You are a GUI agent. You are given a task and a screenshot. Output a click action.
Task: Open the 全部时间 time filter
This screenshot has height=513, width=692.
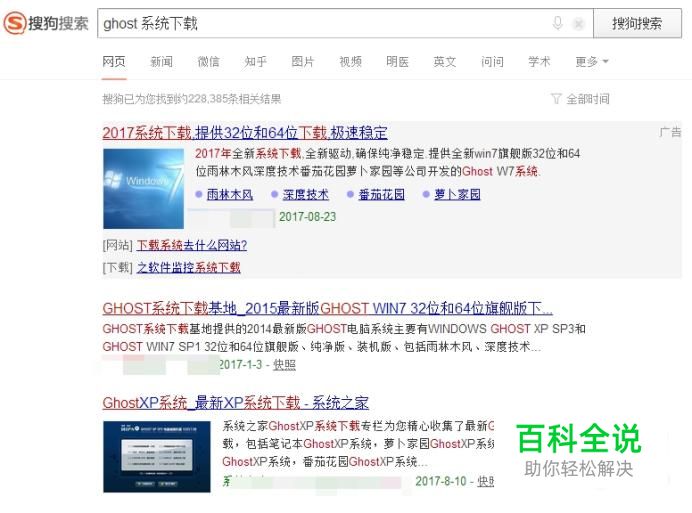580,99
